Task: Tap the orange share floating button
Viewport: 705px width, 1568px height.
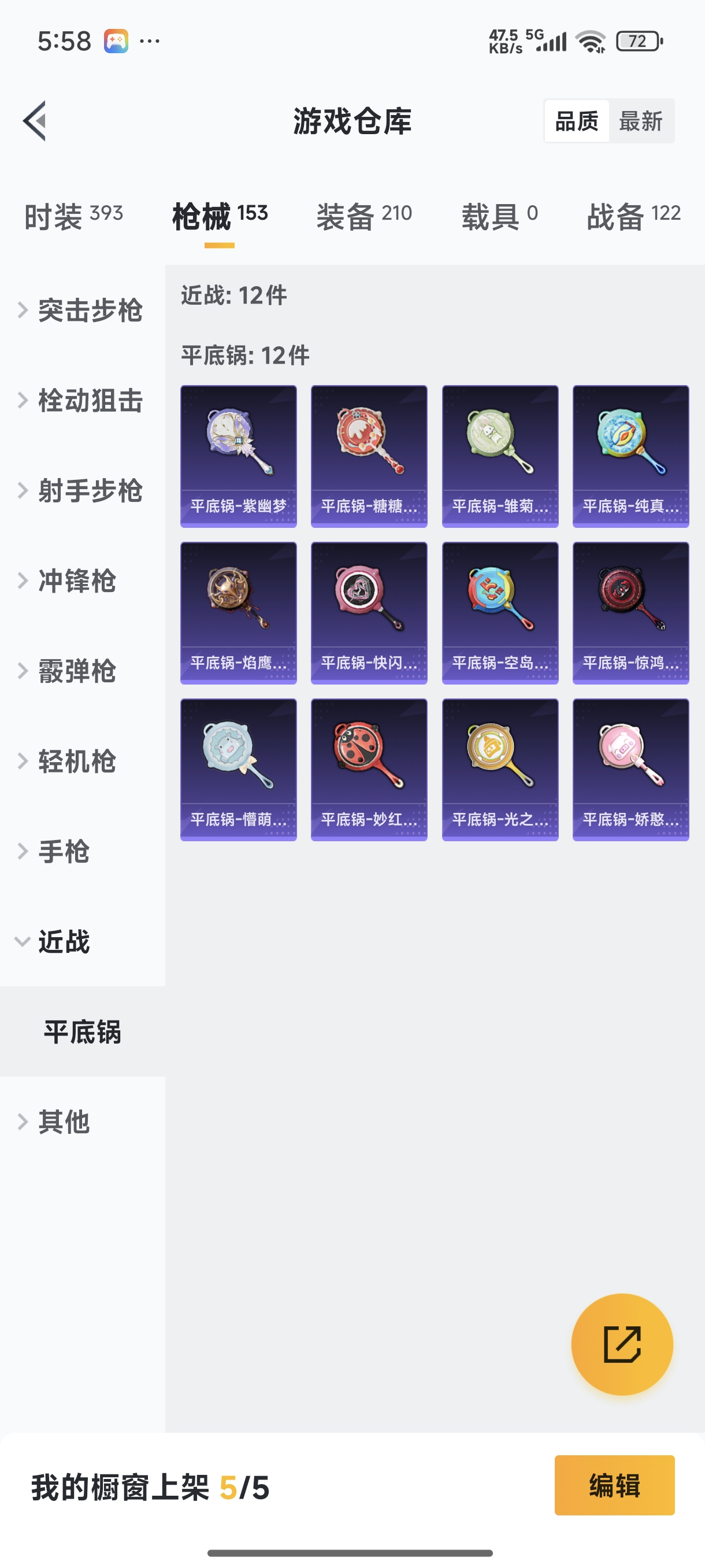Action: point(622,1344)
